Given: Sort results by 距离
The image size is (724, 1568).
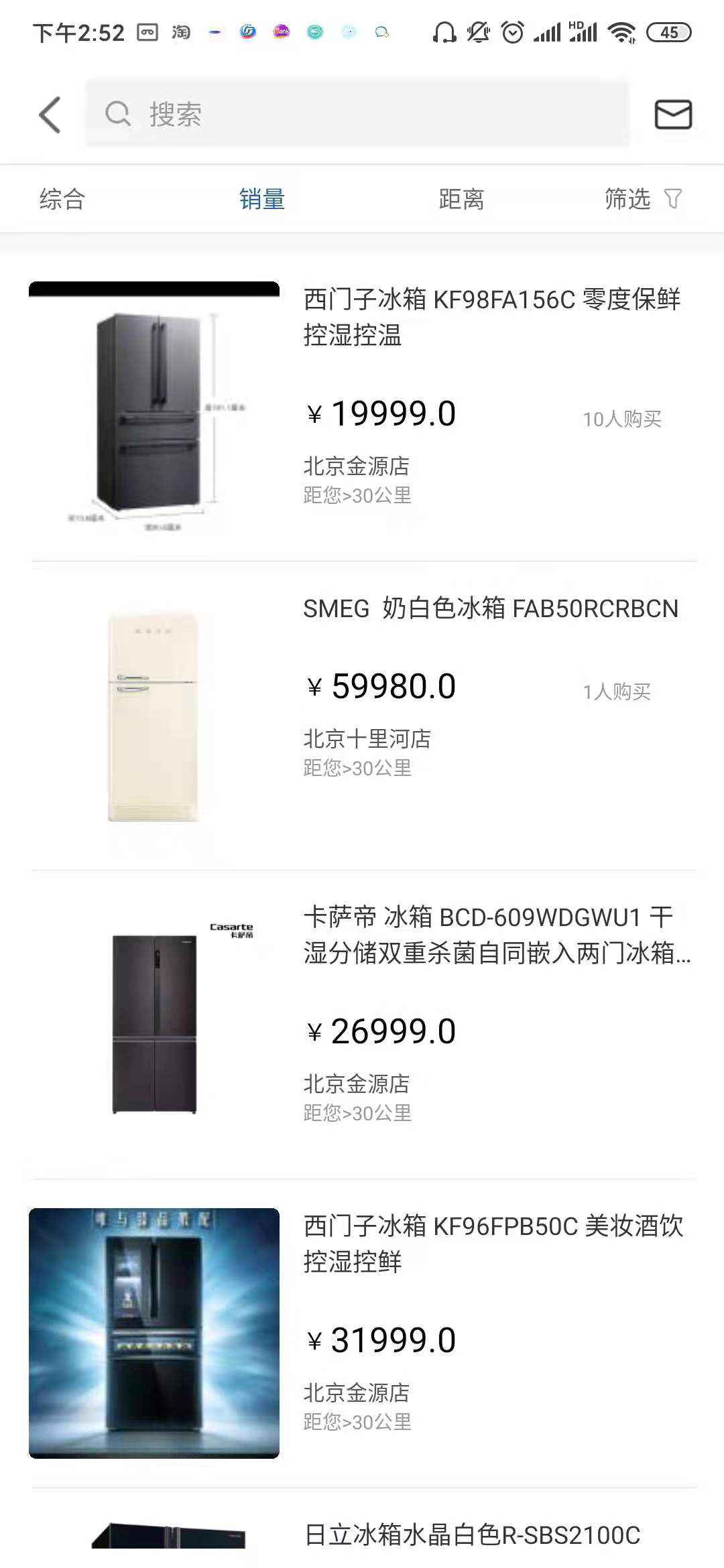Looking at the screenshot, I should pyautogui.click(x=461, y=199).
